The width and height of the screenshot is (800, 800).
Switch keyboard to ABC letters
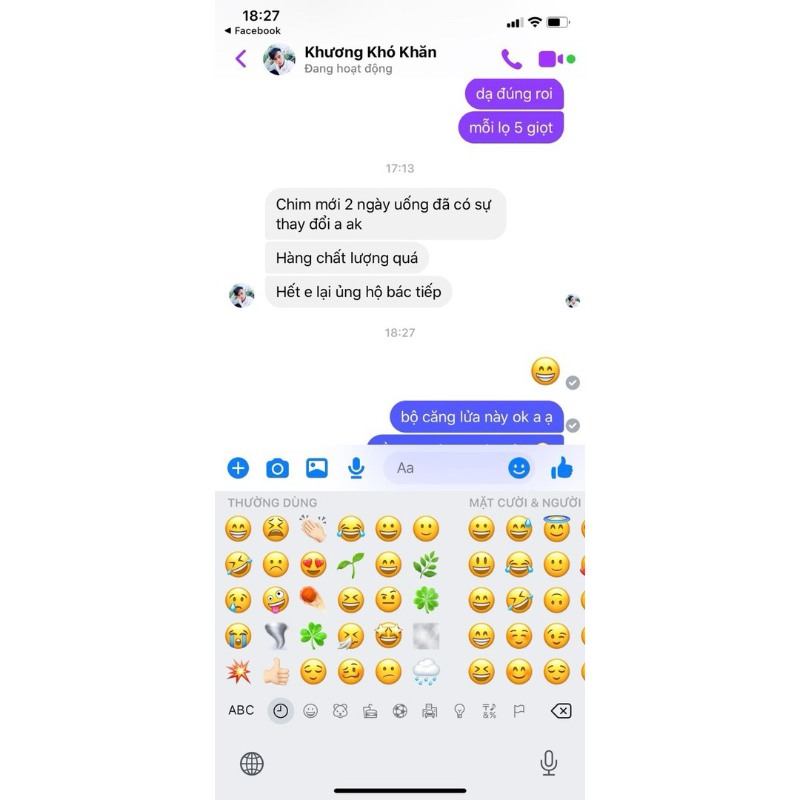click(x=241, y=710)
